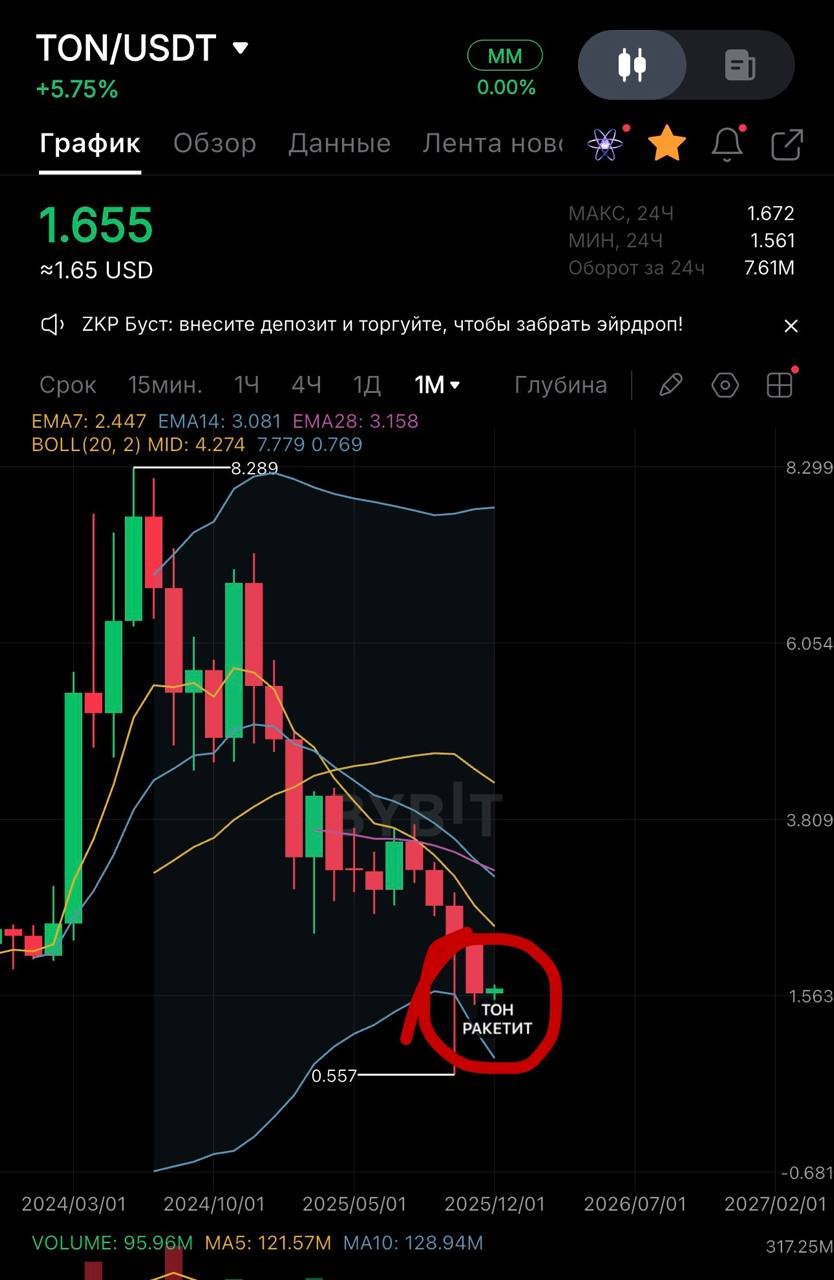Select the 4Ч timeframe
This screenshot has width=834, height=1280.
[306, 385]
